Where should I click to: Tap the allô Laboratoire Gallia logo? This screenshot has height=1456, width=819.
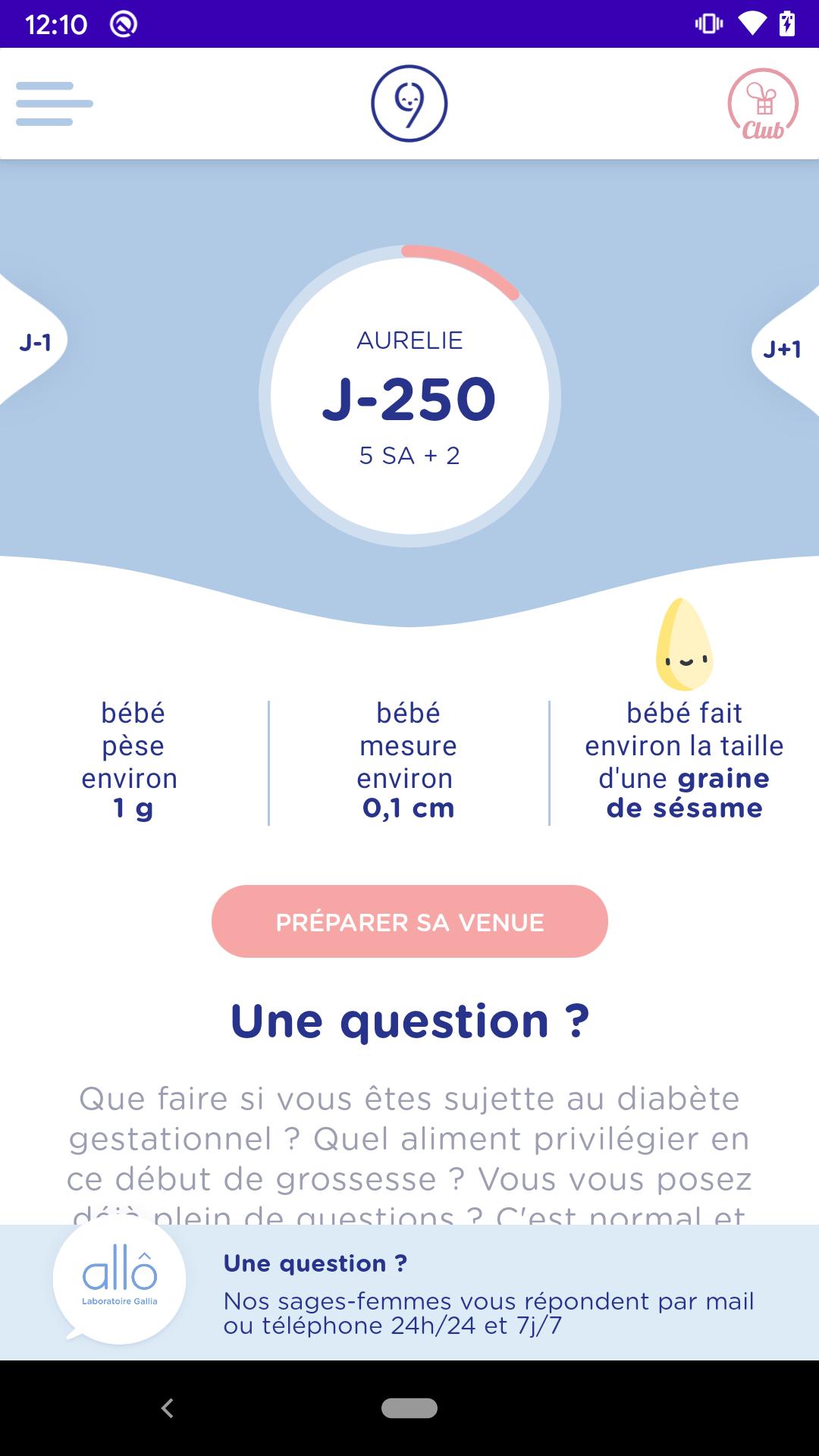click(x=119, y=1278)
